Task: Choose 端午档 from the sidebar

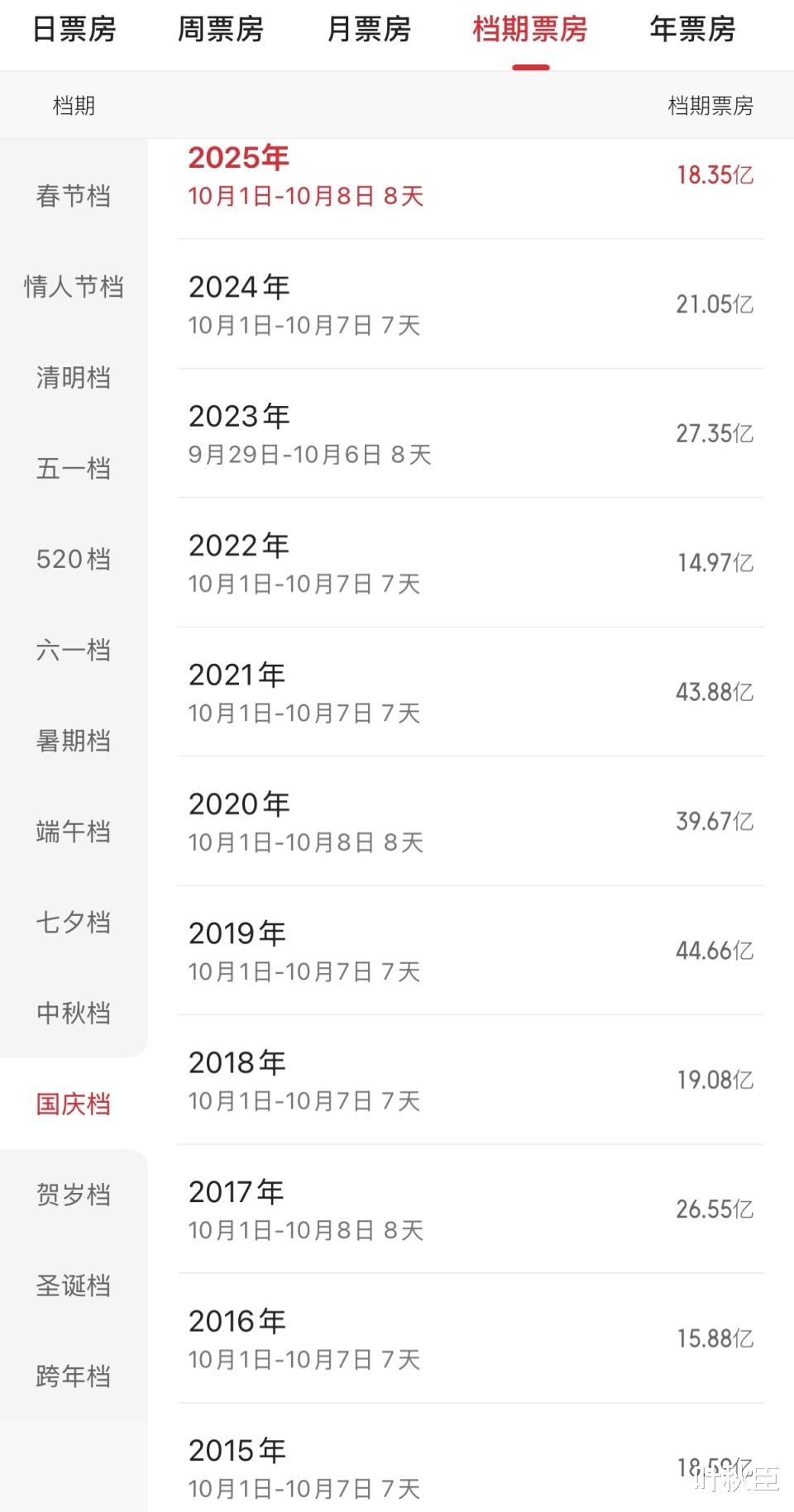Action: (x=74, y=832)
